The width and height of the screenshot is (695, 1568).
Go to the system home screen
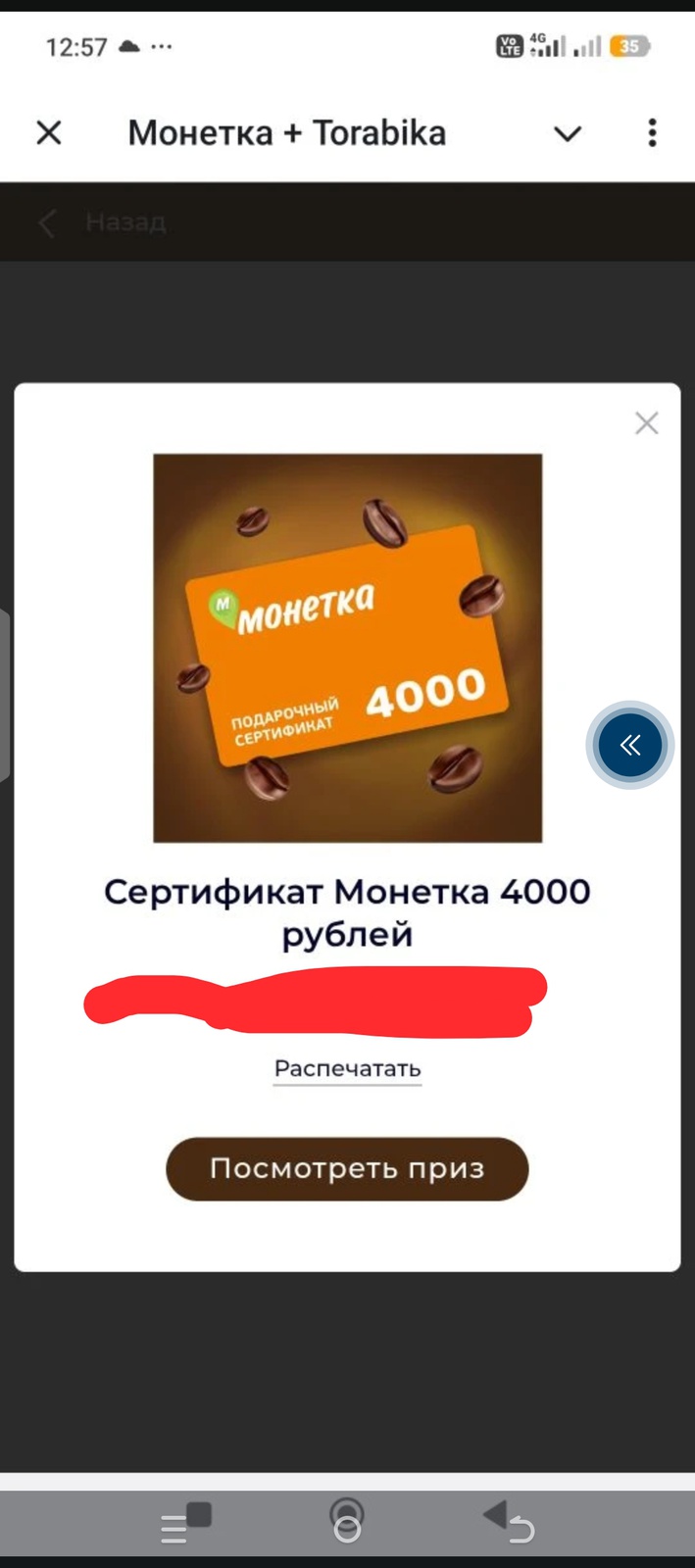click(347, 1521)
